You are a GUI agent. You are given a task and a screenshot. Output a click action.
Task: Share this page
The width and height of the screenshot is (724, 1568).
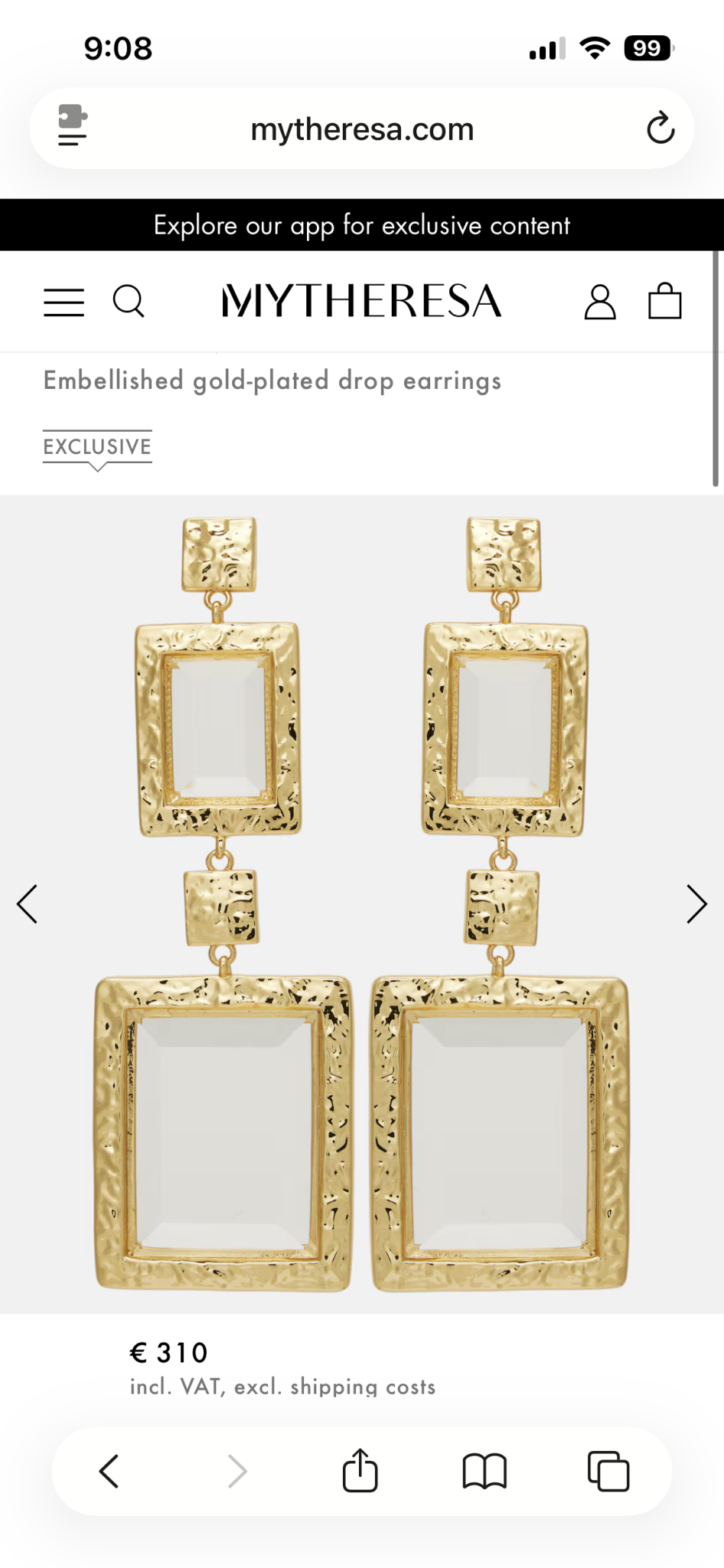pyautogui.click(x=360, y=1471)
